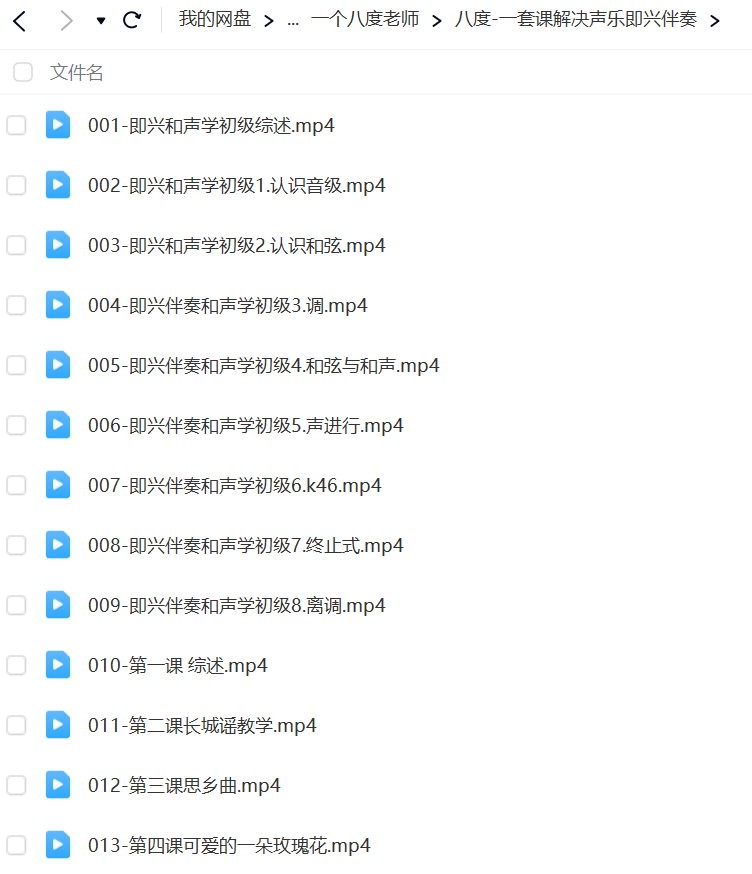Open 012-第三课思乡曲.mp4
752x874 pixels.
(x=184, y=786)
